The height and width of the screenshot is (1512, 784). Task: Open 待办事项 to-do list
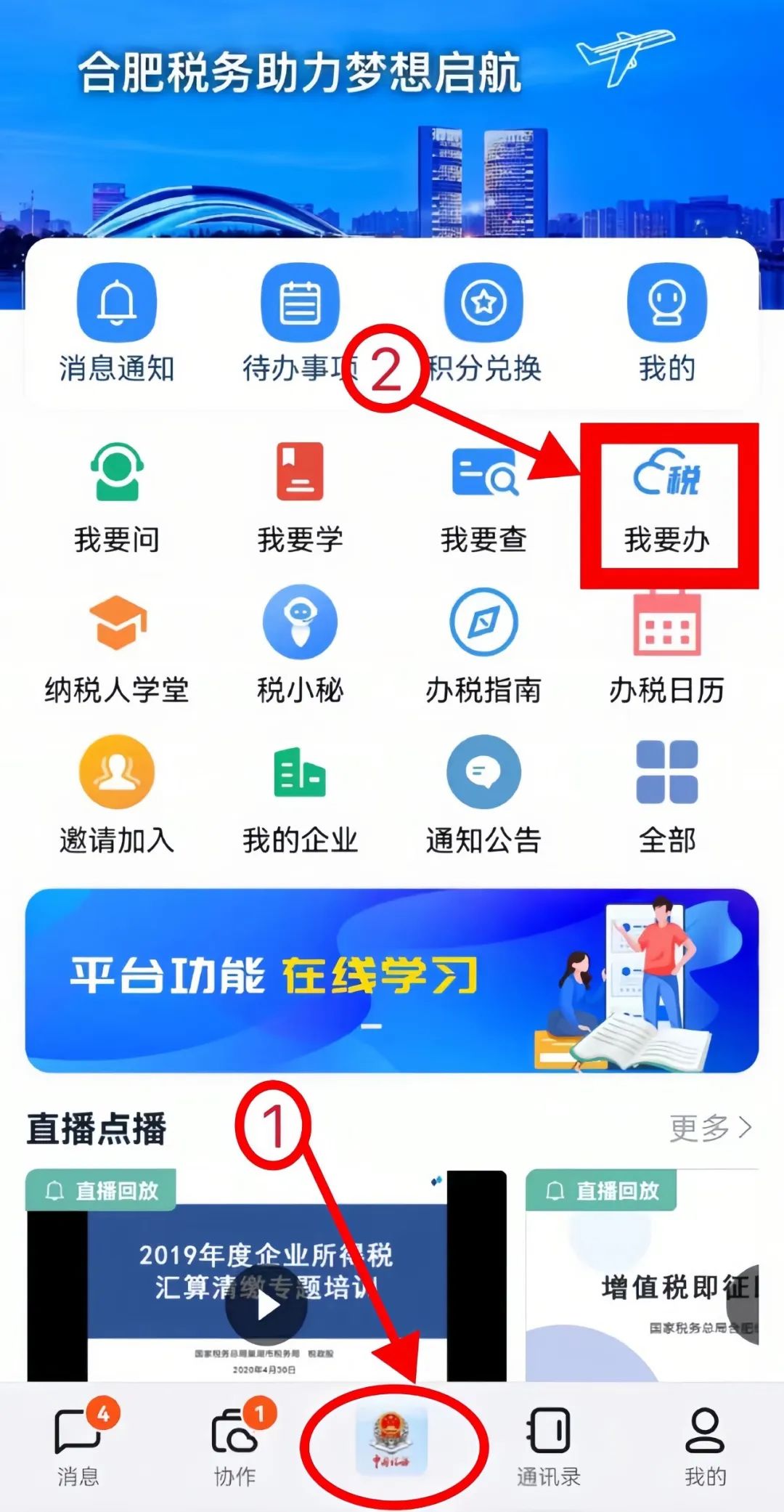(300, 324)
